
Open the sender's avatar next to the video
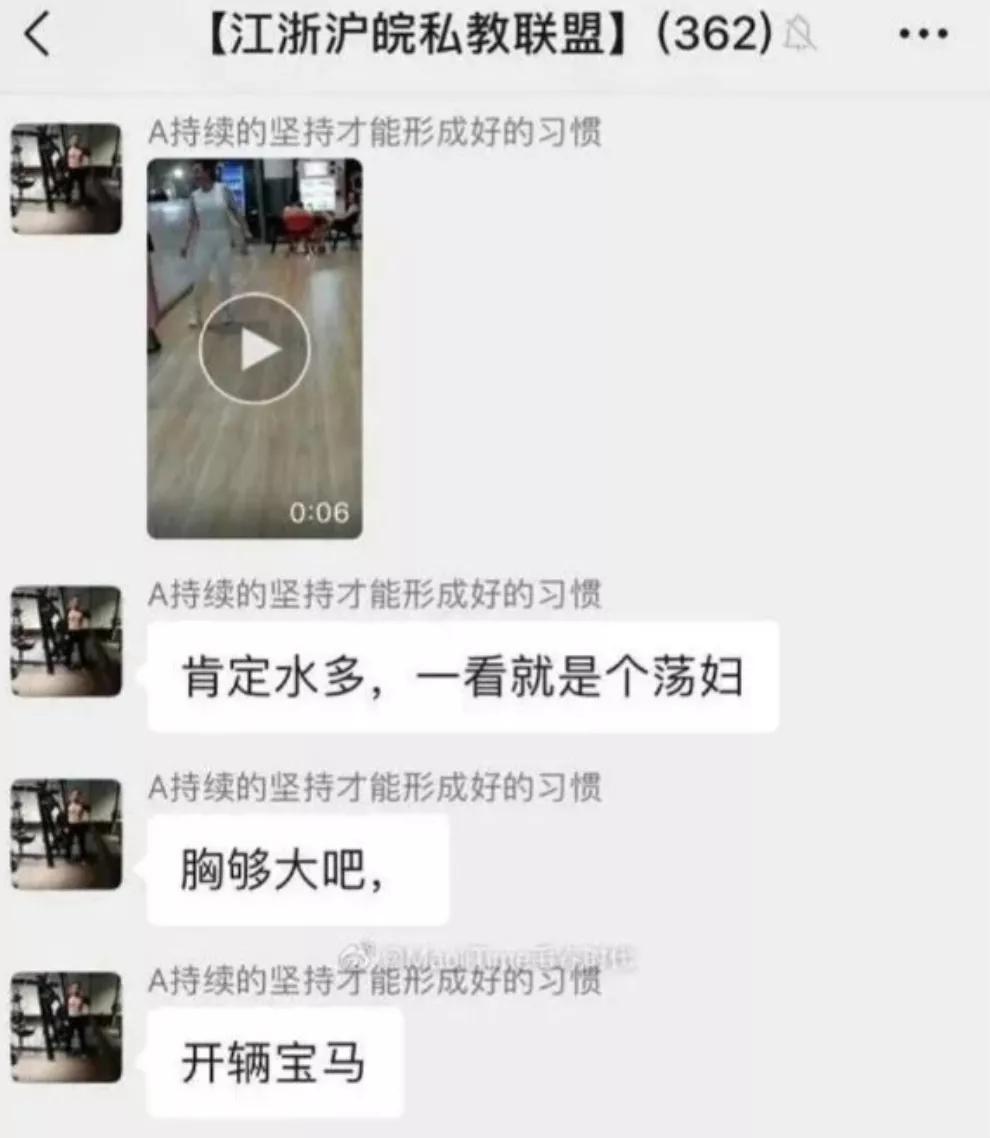(66, 180)
